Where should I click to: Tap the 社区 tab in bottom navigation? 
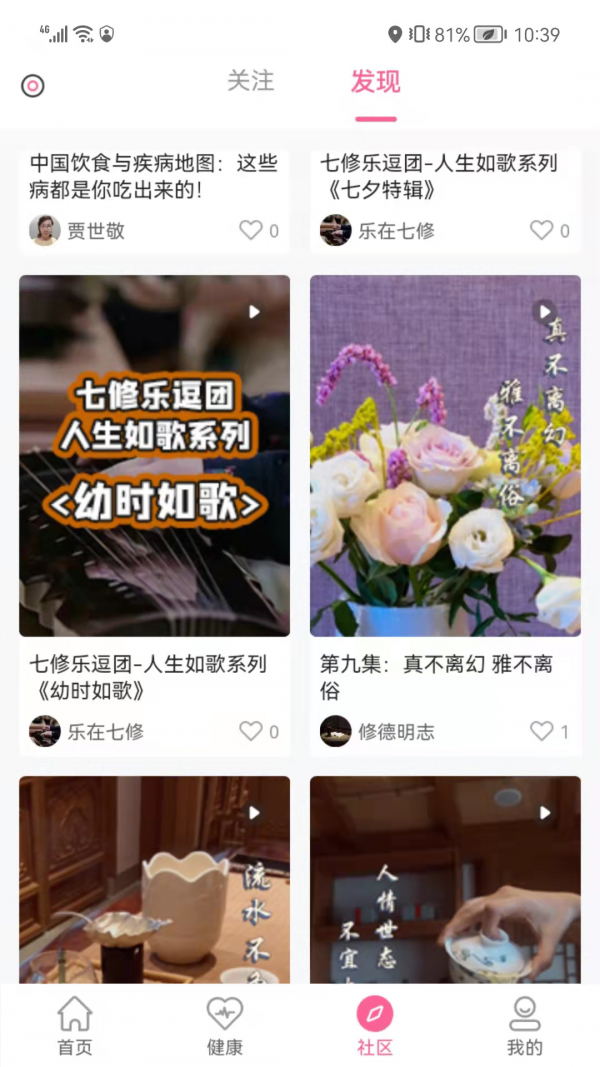[375, 1027]
